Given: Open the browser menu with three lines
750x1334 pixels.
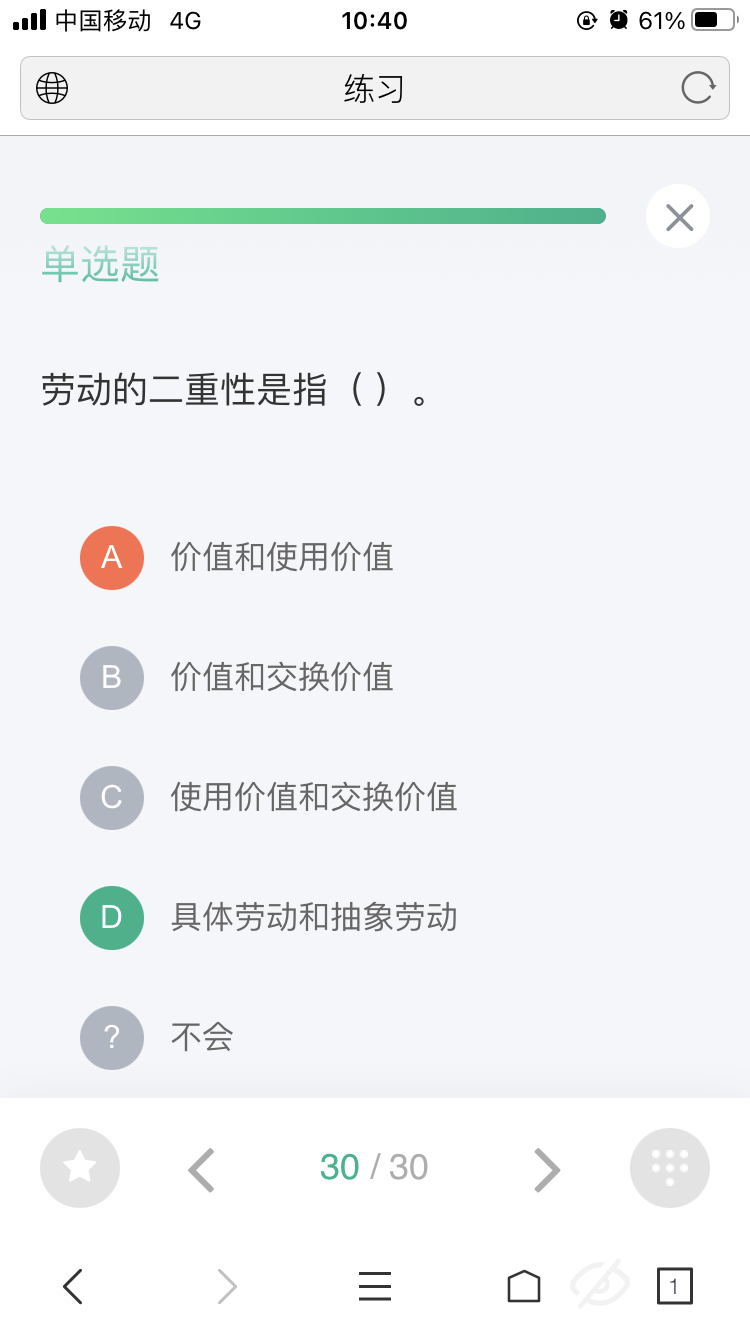Looking at the screenshot, I should click(375, 1286).
